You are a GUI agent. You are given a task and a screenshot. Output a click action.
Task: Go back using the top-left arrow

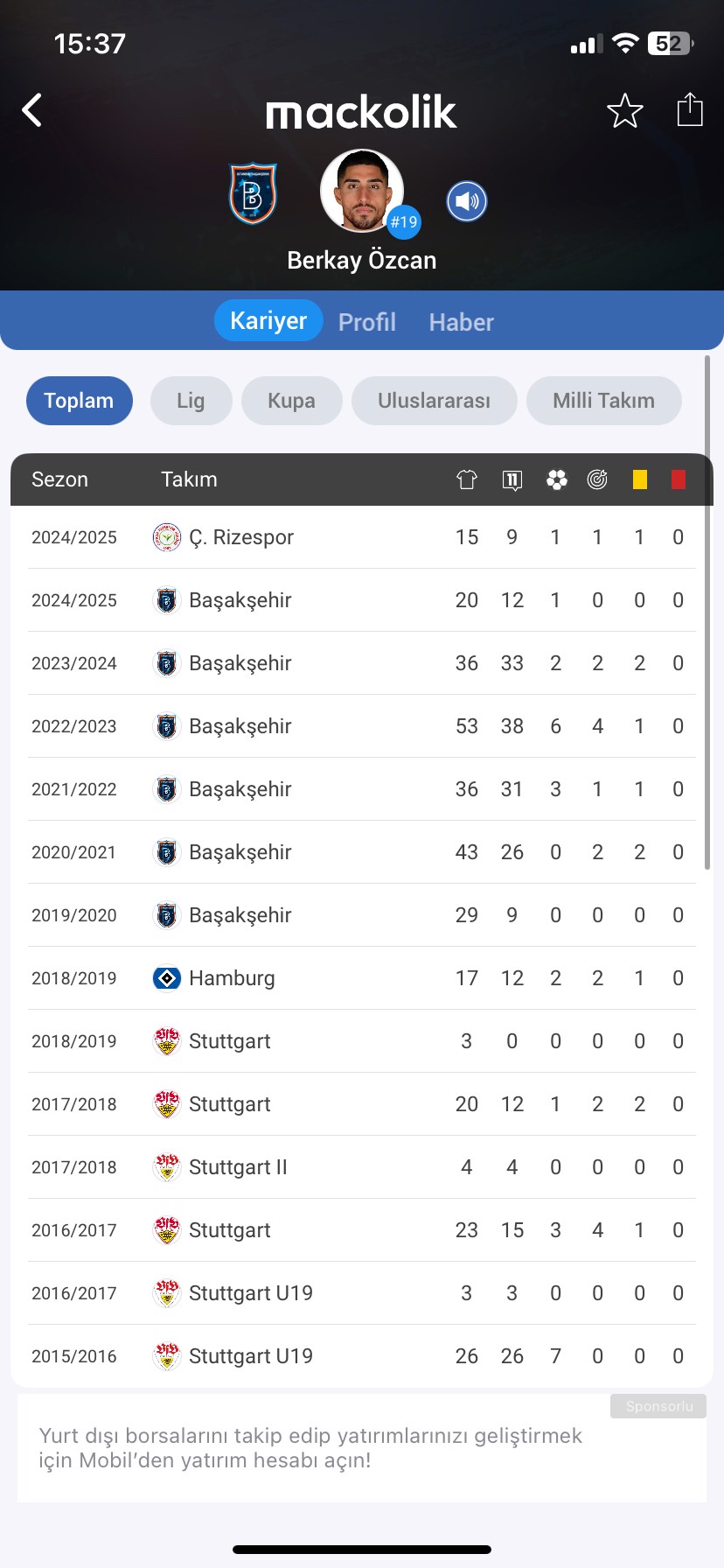click(32, 110)
